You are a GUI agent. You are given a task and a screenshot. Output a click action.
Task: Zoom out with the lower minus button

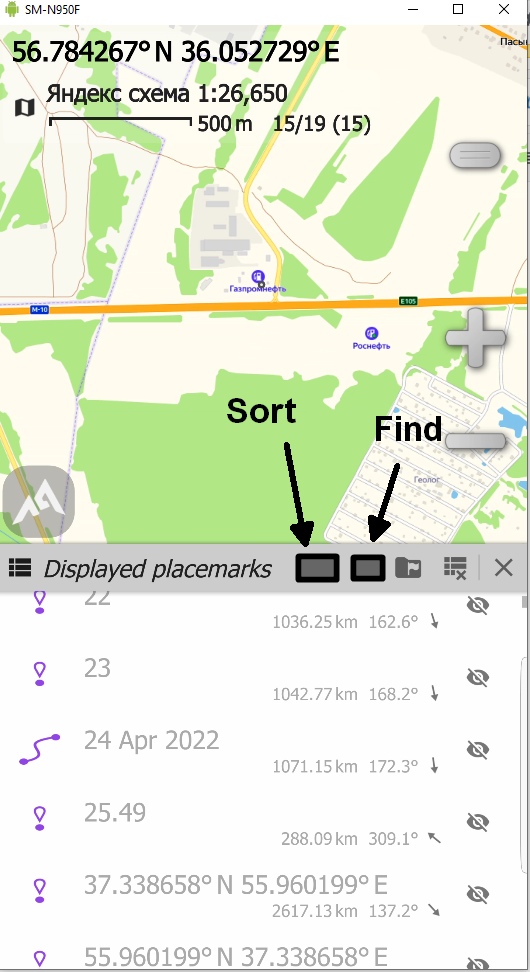point(476,441)
